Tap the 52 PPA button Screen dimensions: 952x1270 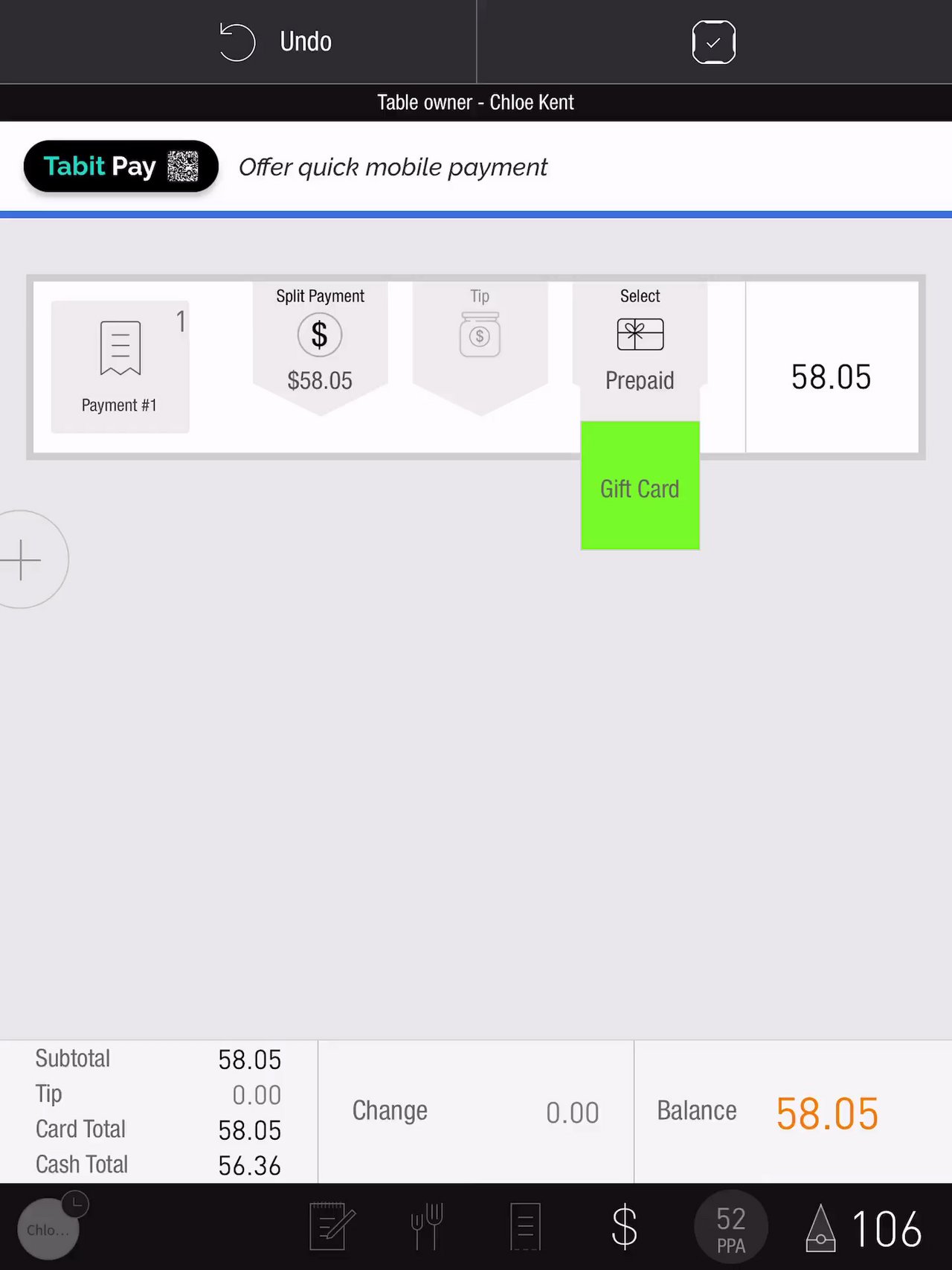[x=730, y=1228]
